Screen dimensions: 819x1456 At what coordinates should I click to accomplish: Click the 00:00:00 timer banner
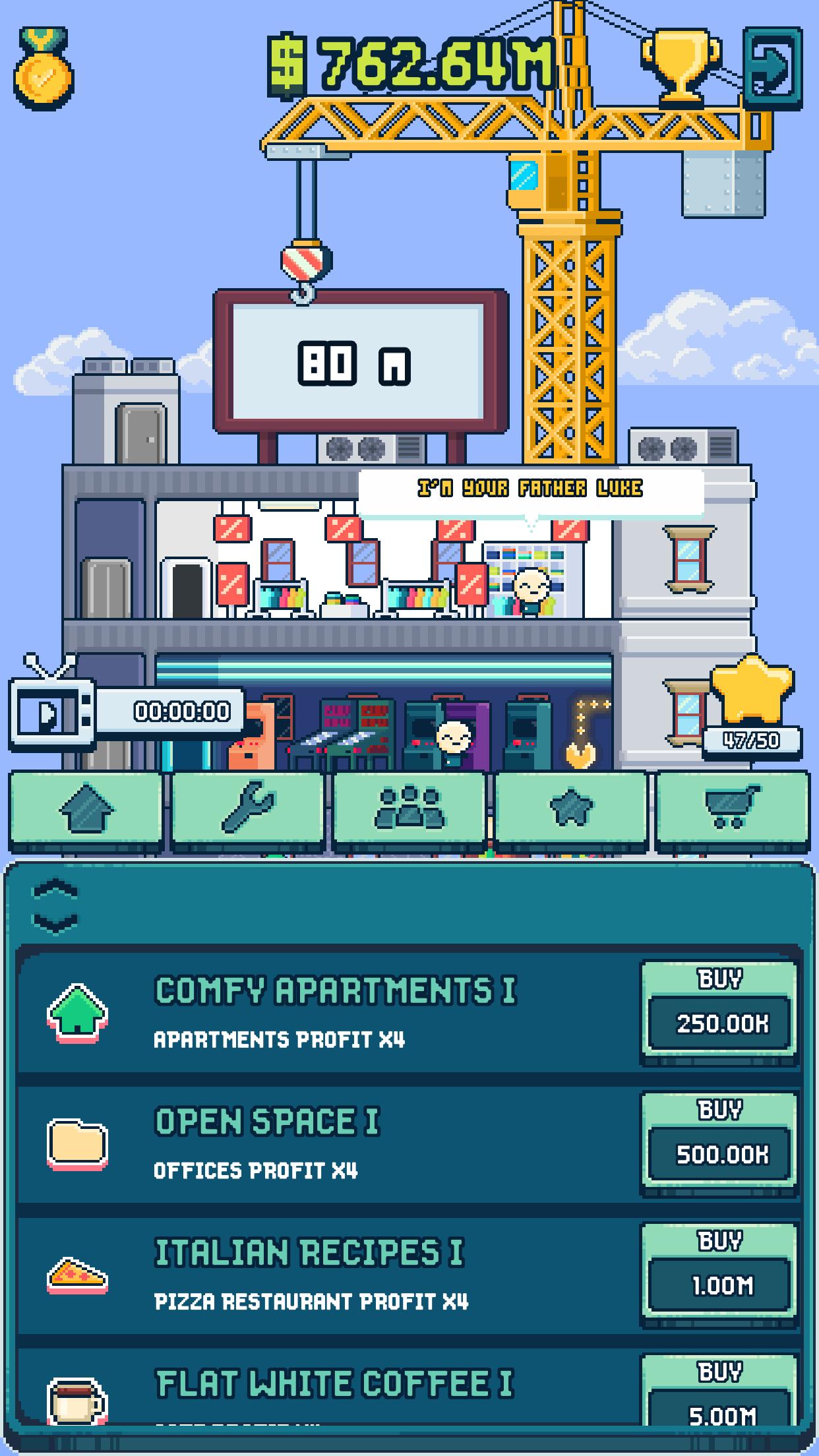coord(181,711)
